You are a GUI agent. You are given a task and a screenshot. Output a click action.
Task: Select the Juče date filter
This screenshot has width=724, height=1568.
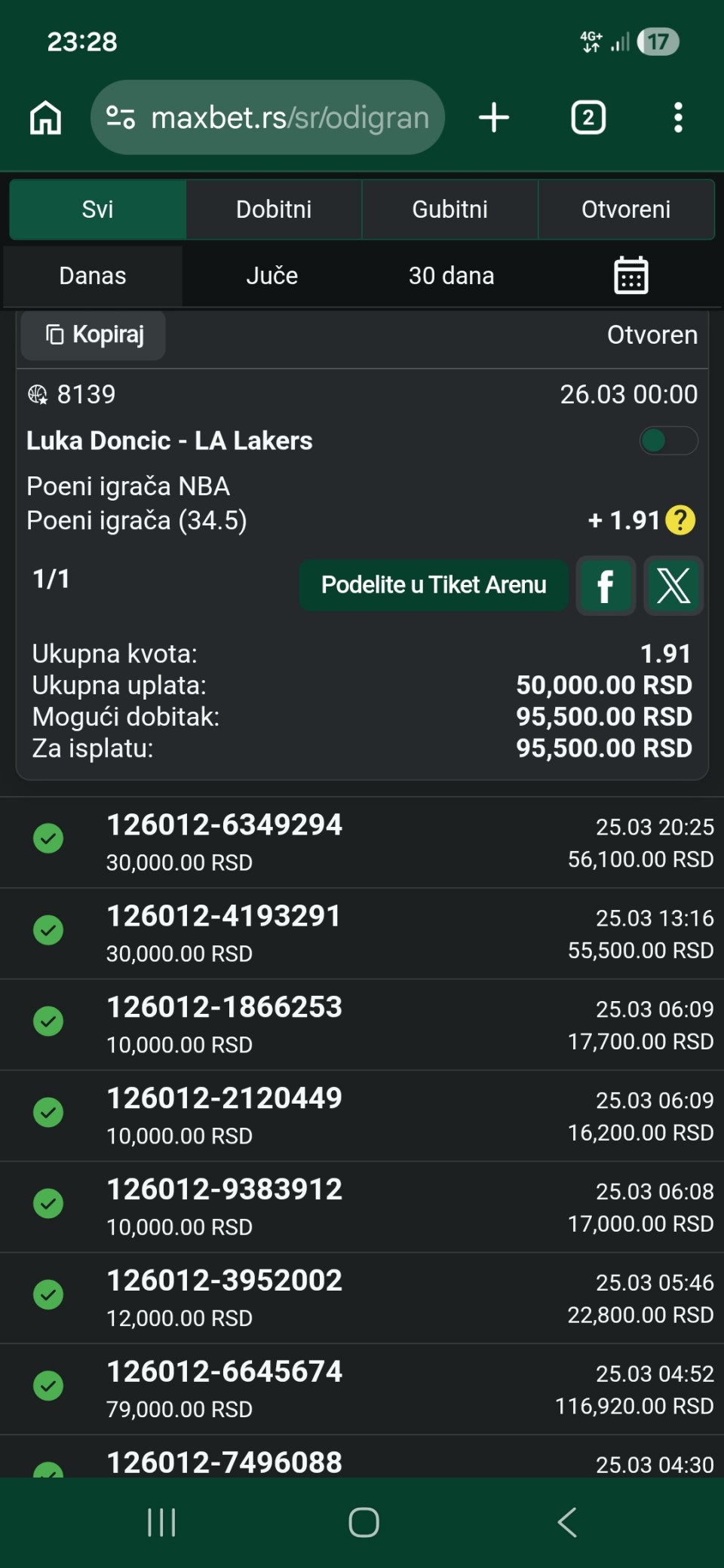pos(271,276)
